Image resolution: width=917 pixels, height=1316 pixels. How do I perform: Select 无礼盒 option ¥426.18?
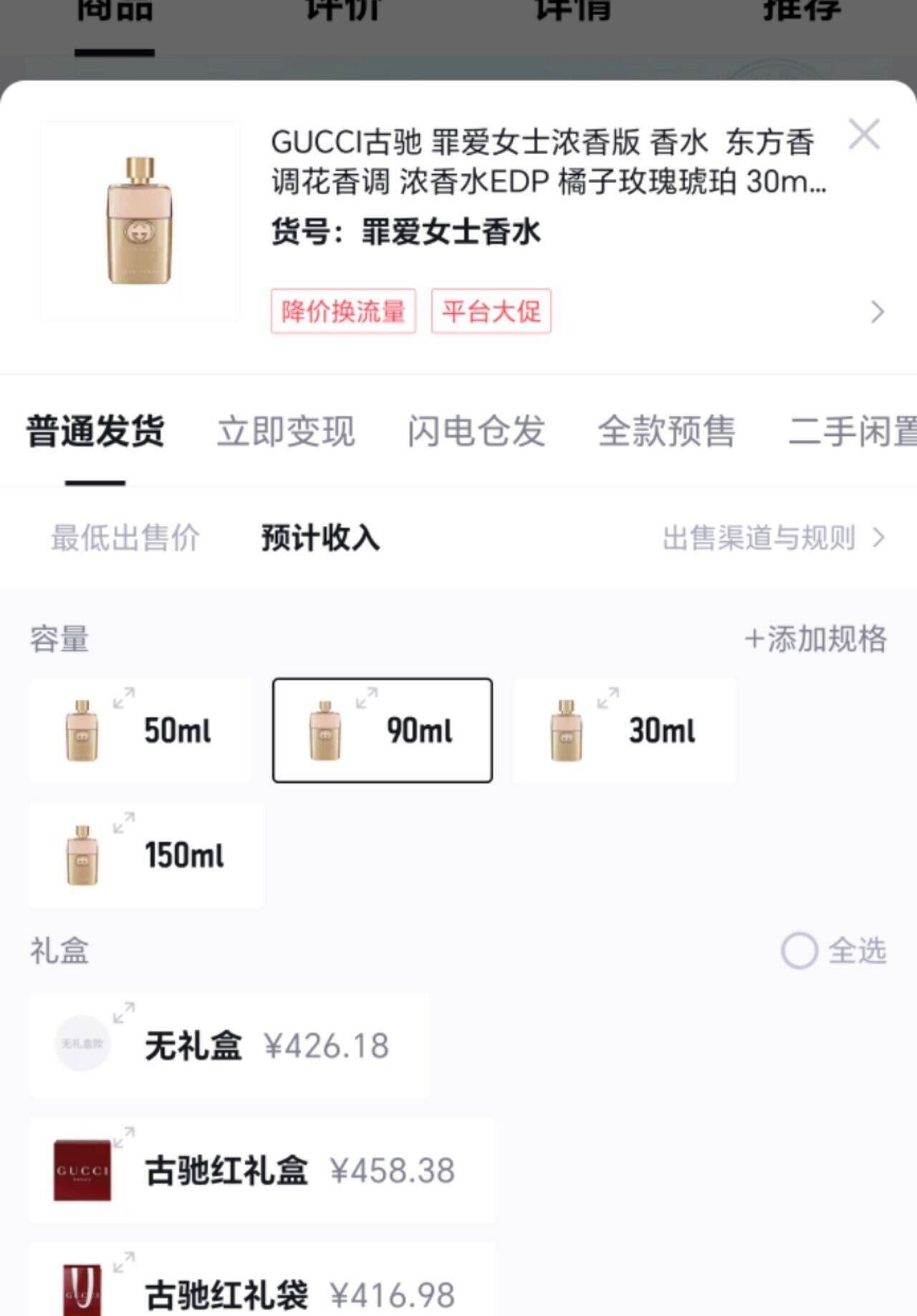229,1045
